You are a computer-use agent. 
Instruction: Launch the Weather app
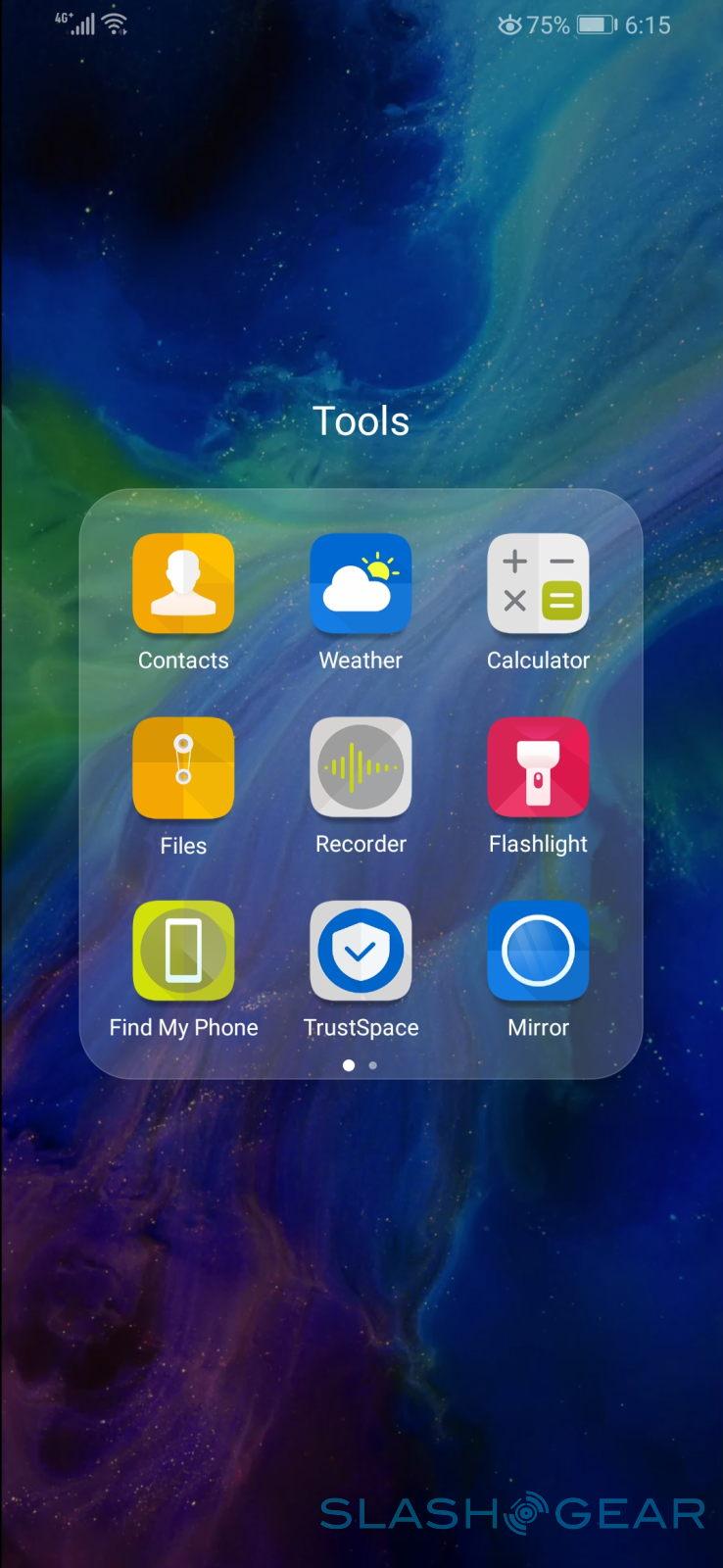[361, 584]
